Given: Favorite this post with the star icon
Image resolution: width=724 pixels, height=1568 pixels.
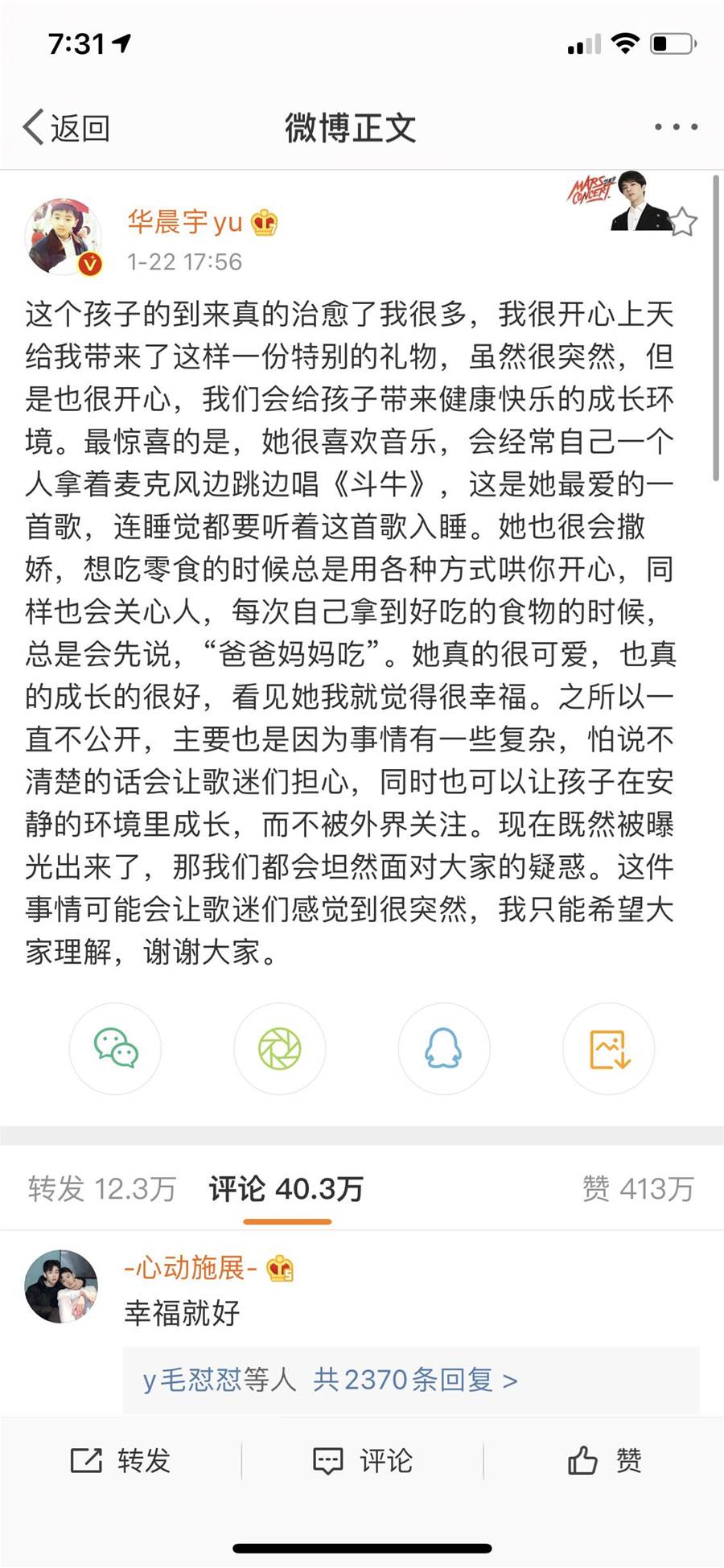Looking at the screenshot, I should pyautogui.click(x=682, y=222).
